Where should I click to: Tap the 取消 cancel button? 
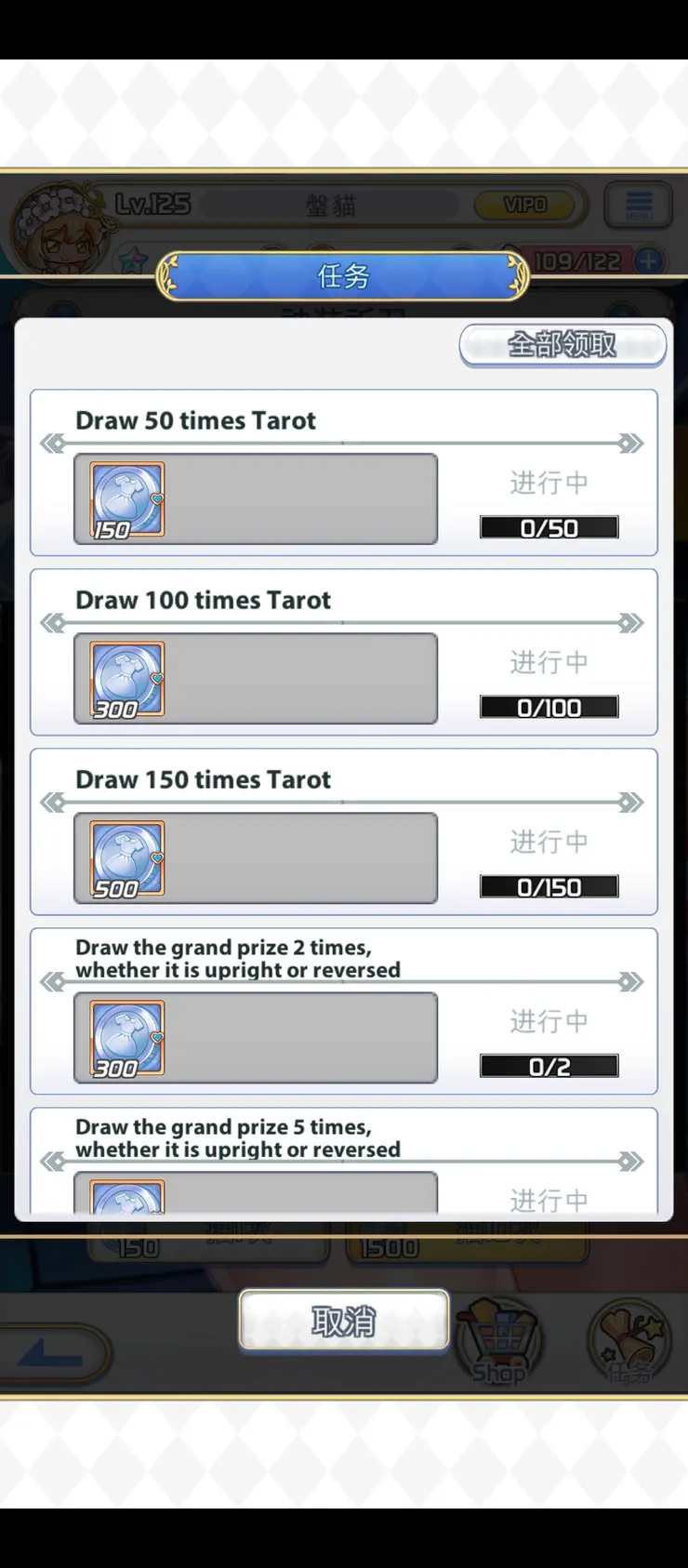(x=344, y=1320)
